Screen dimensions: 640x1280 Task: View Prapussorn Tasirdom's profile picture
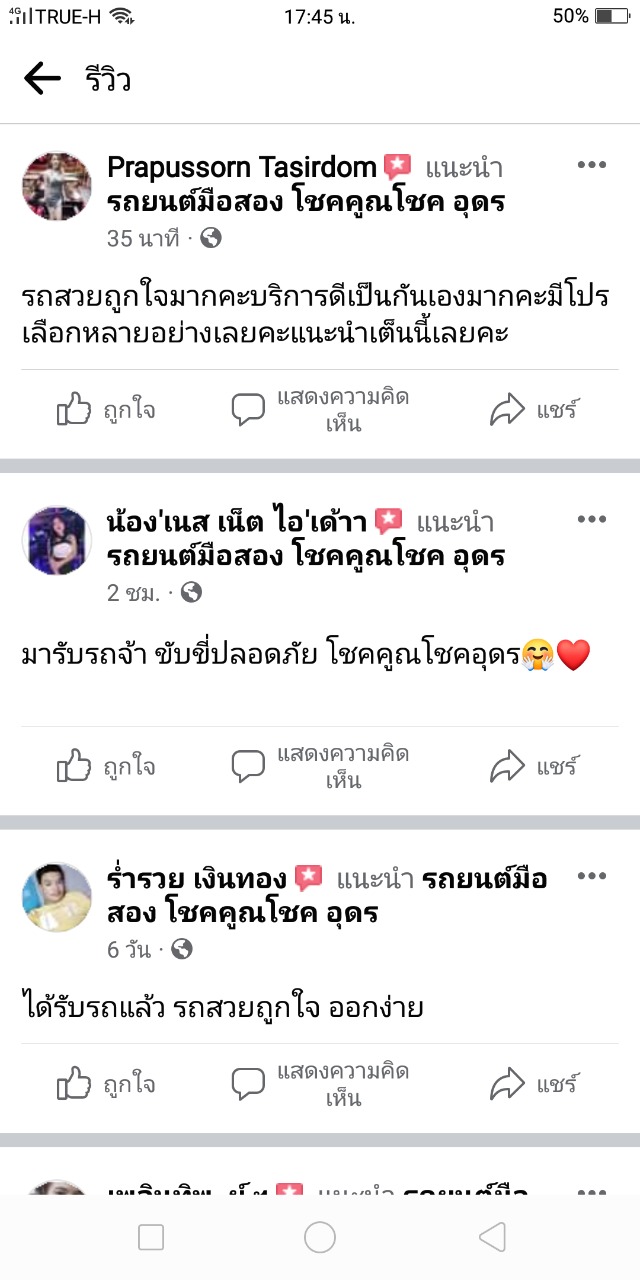coord(57,187)
